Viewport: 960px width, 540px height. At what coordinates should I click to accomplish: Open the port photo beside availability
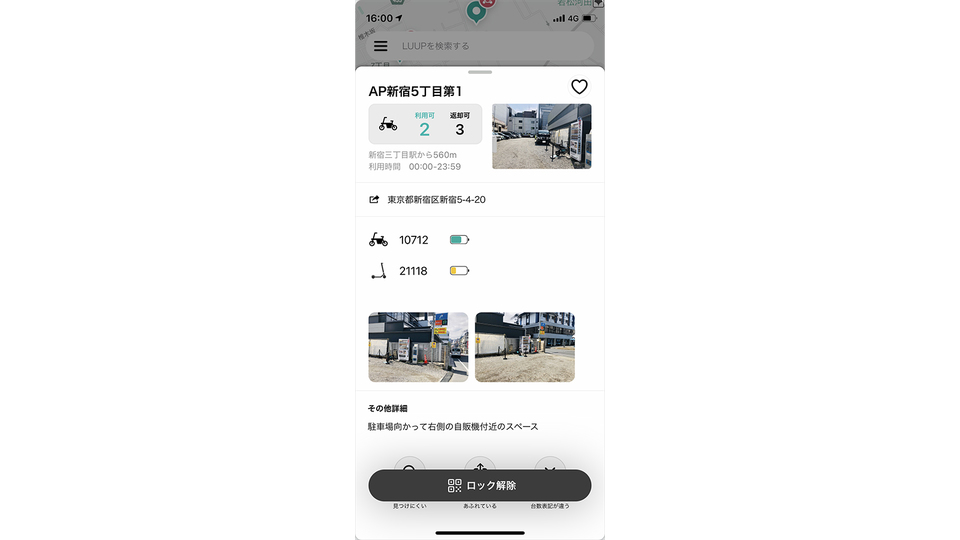click(541, 136)
